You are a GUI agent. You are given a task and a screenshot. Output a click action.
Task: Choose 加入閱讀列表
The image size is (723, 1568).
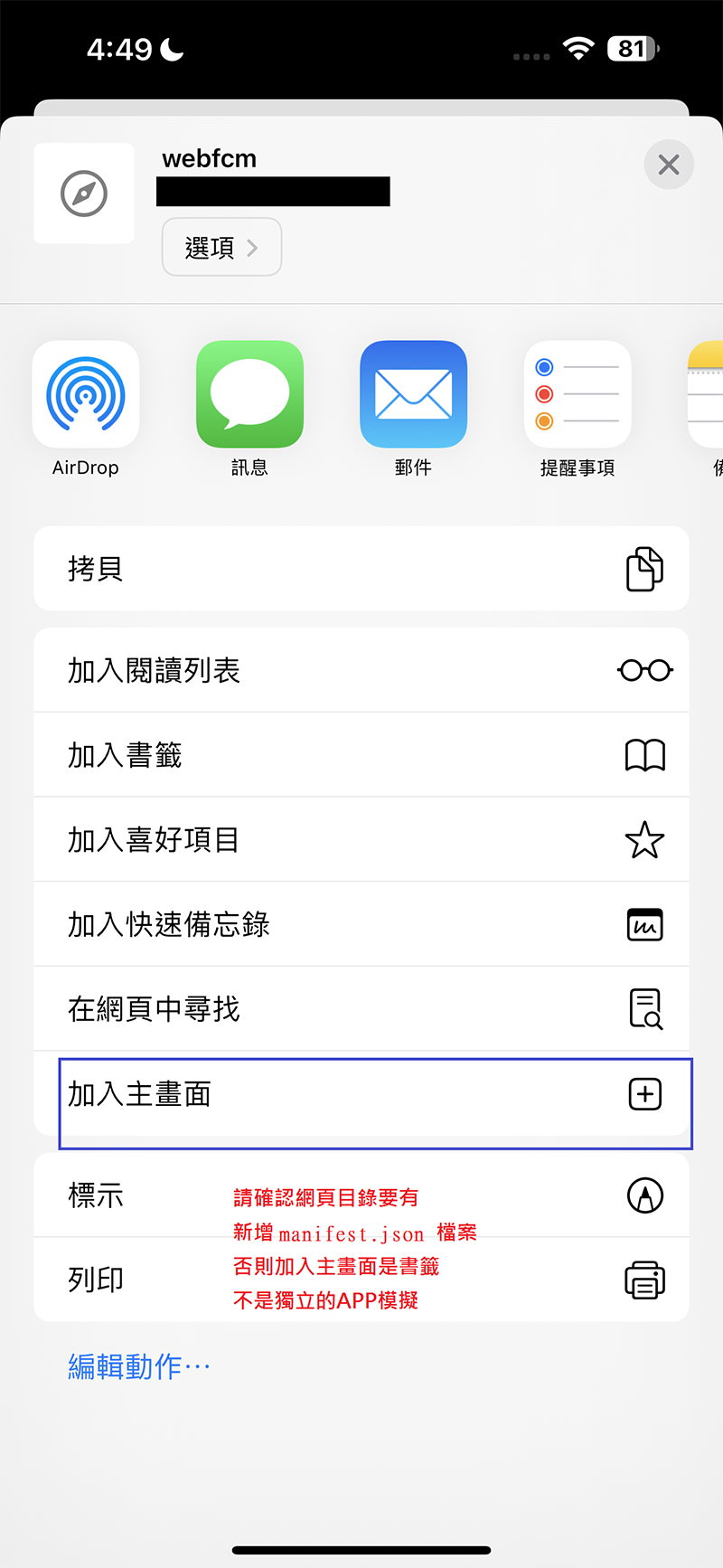click(361, 670)
